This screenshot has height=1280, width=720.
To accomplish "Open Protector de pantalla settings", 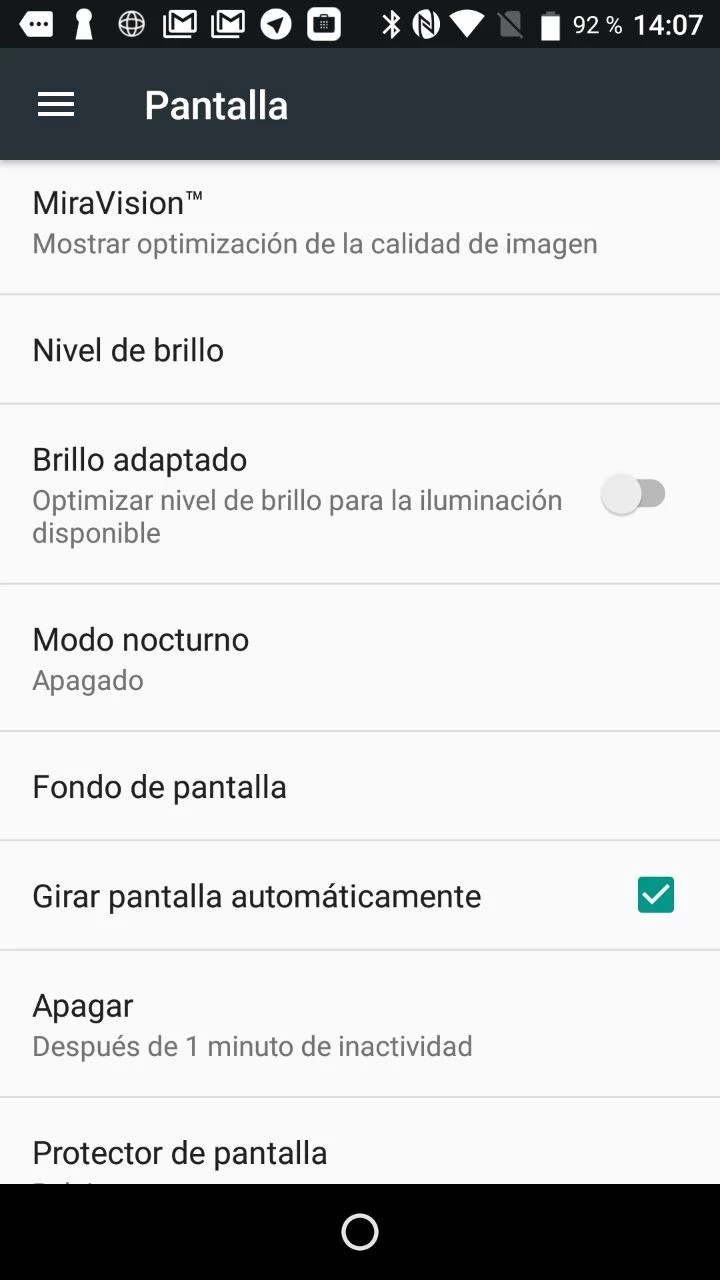I will tap(360, 1152).
